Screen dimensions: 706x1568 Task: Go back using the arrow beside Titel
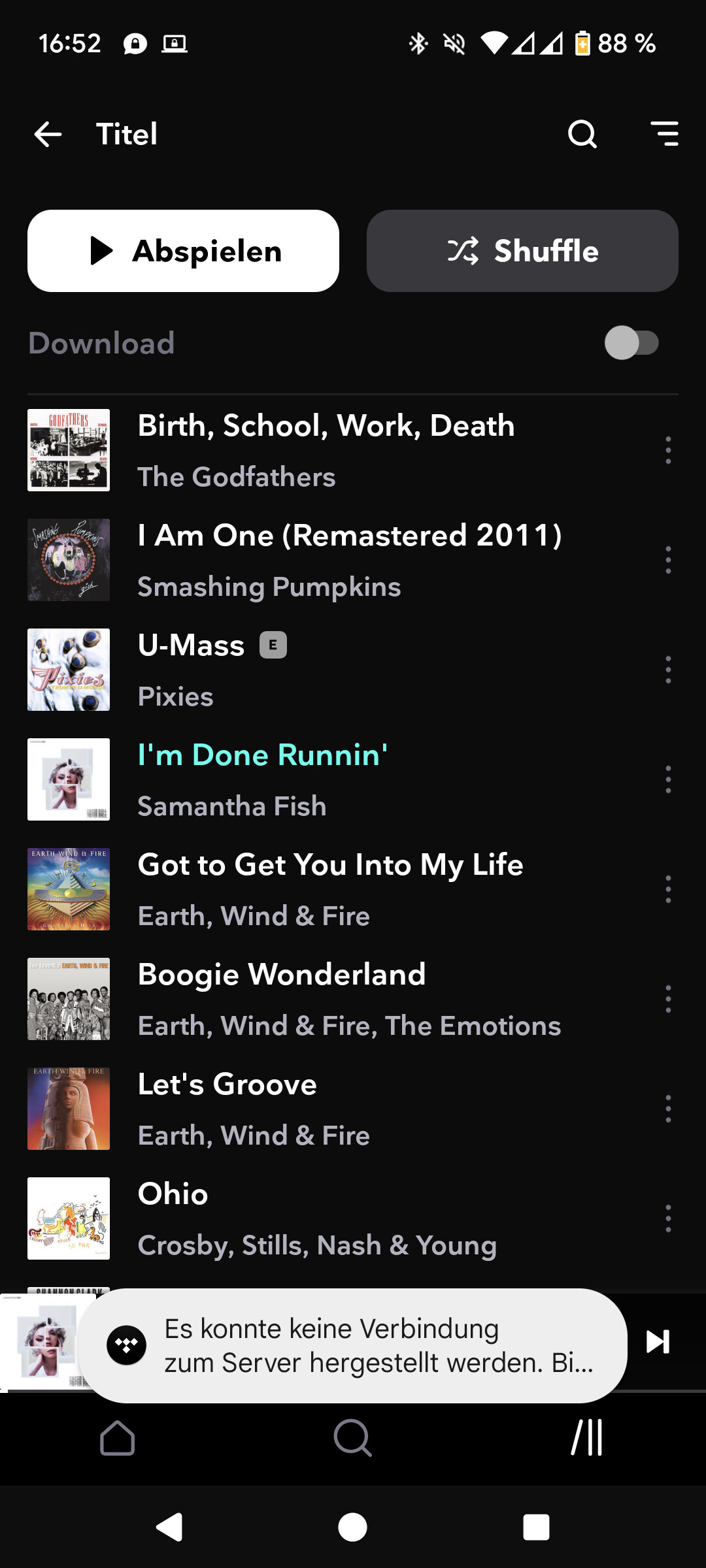[x=48, y=135]
